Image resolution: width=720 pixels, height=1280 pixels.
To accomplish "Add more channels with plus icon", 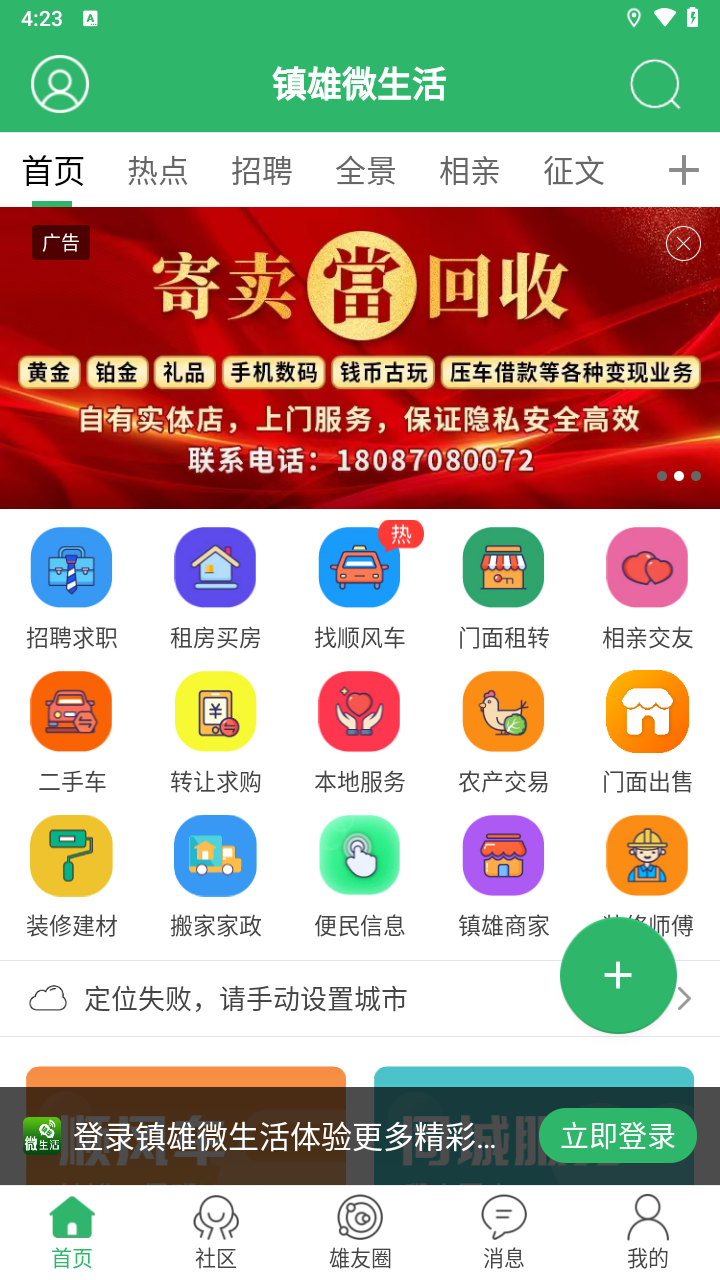I will [x=683, y=170].
